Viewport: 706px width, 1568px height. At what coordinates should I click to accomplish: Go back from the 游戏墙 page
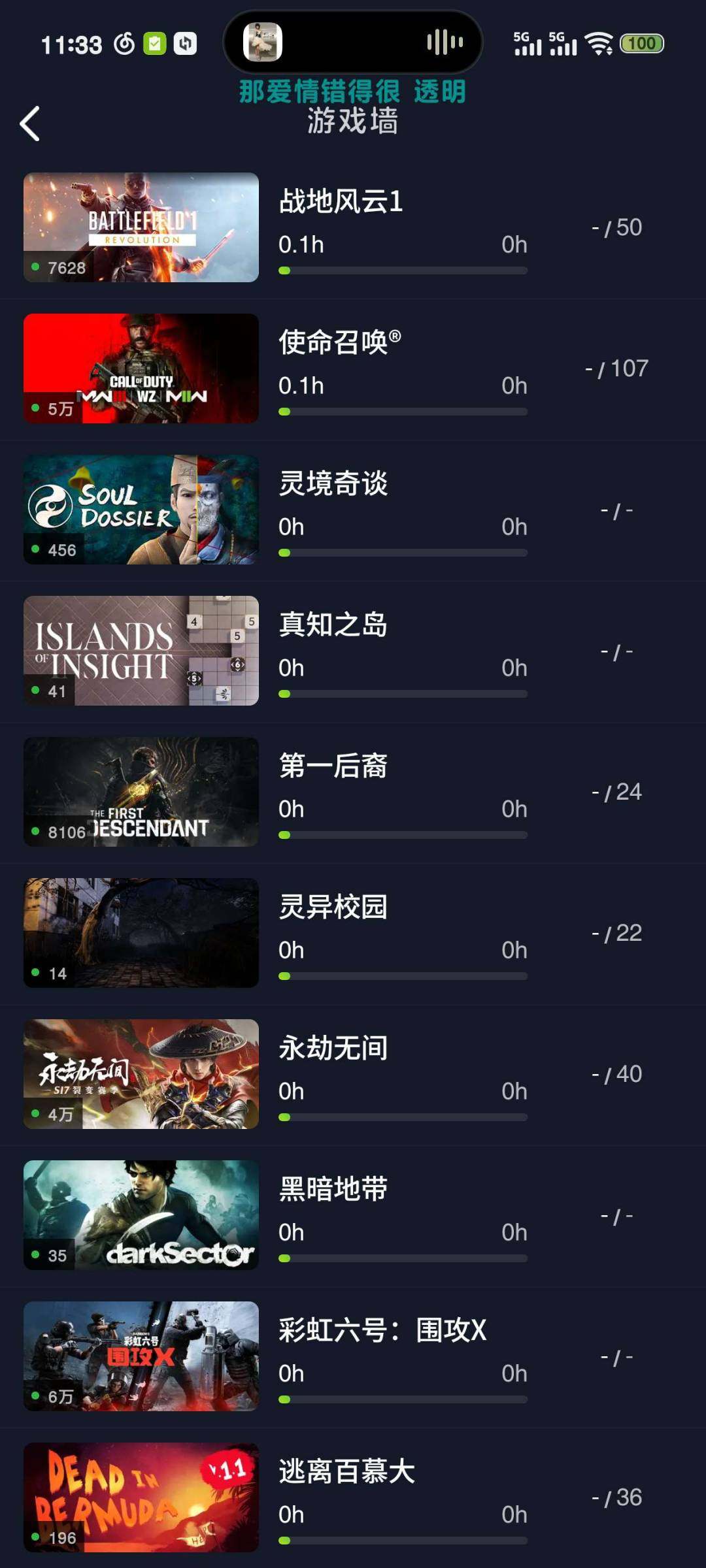pyautogui.click(x=30, y=123)
